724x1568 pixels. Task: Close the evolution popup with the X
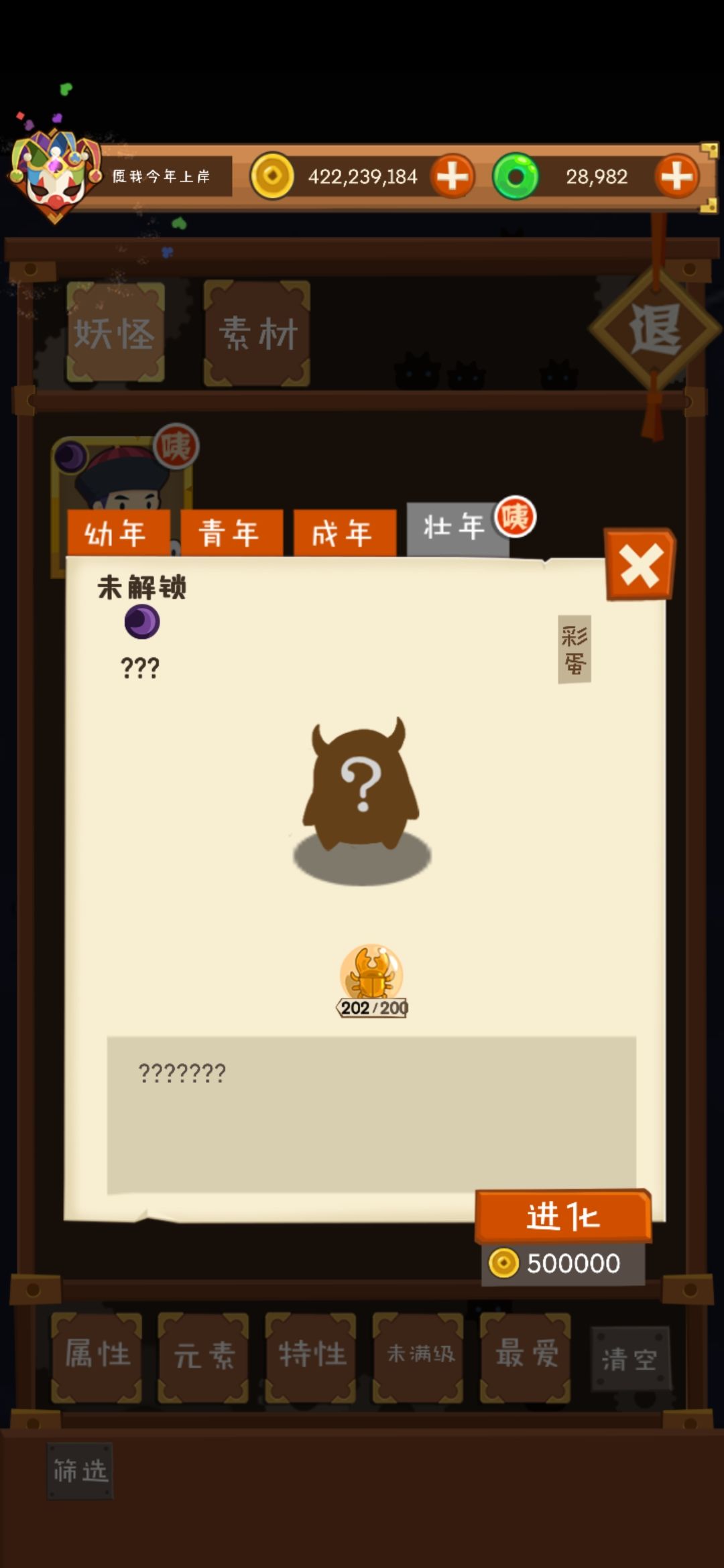tap(640, 564)
